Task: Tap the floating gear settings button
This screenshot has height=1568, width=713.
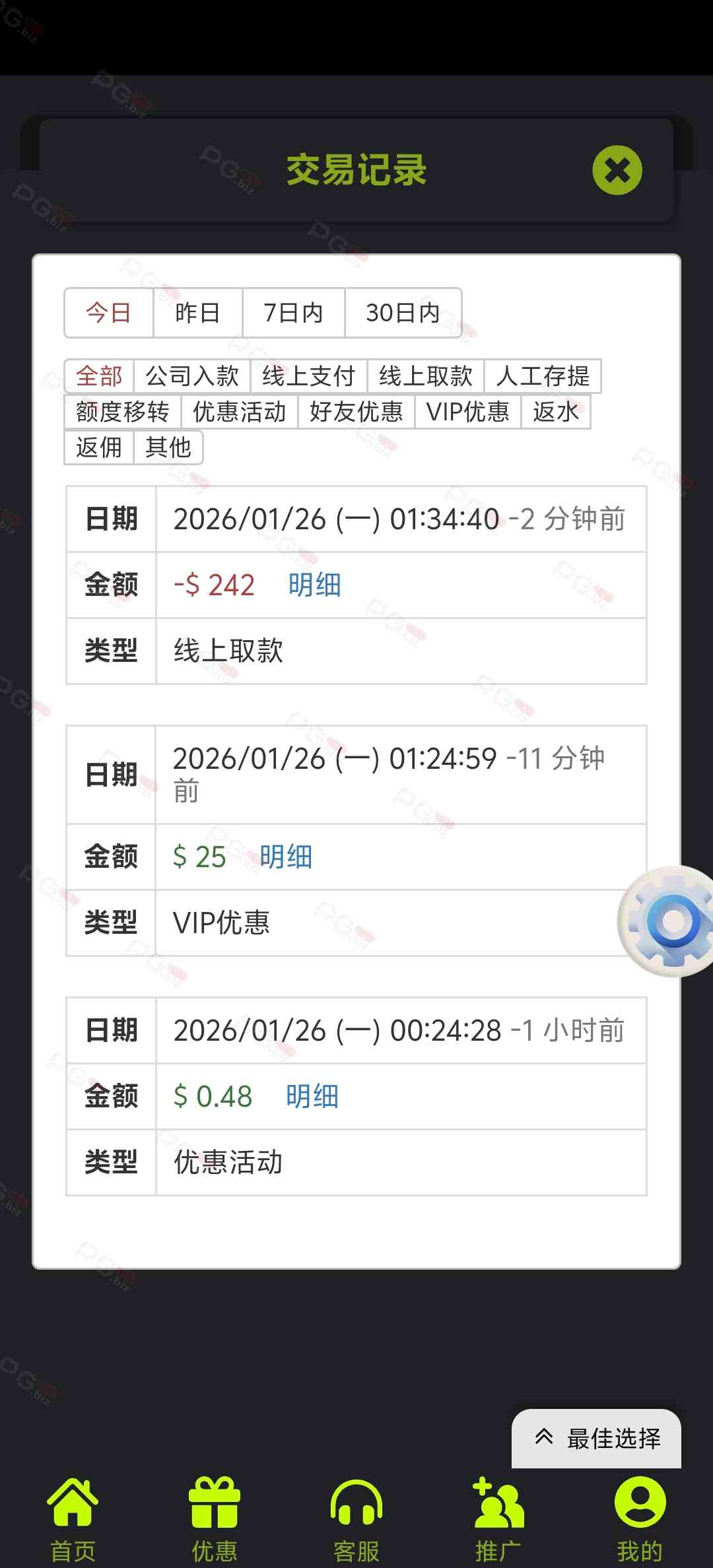Action: [x=671, y=921]
